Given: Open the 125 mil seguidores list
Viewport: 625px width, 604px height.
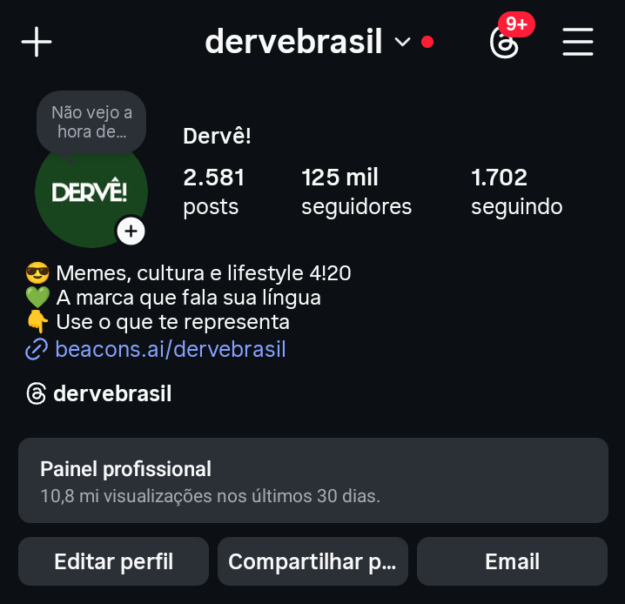Looking at the screenshot, I should click(356, 191).
